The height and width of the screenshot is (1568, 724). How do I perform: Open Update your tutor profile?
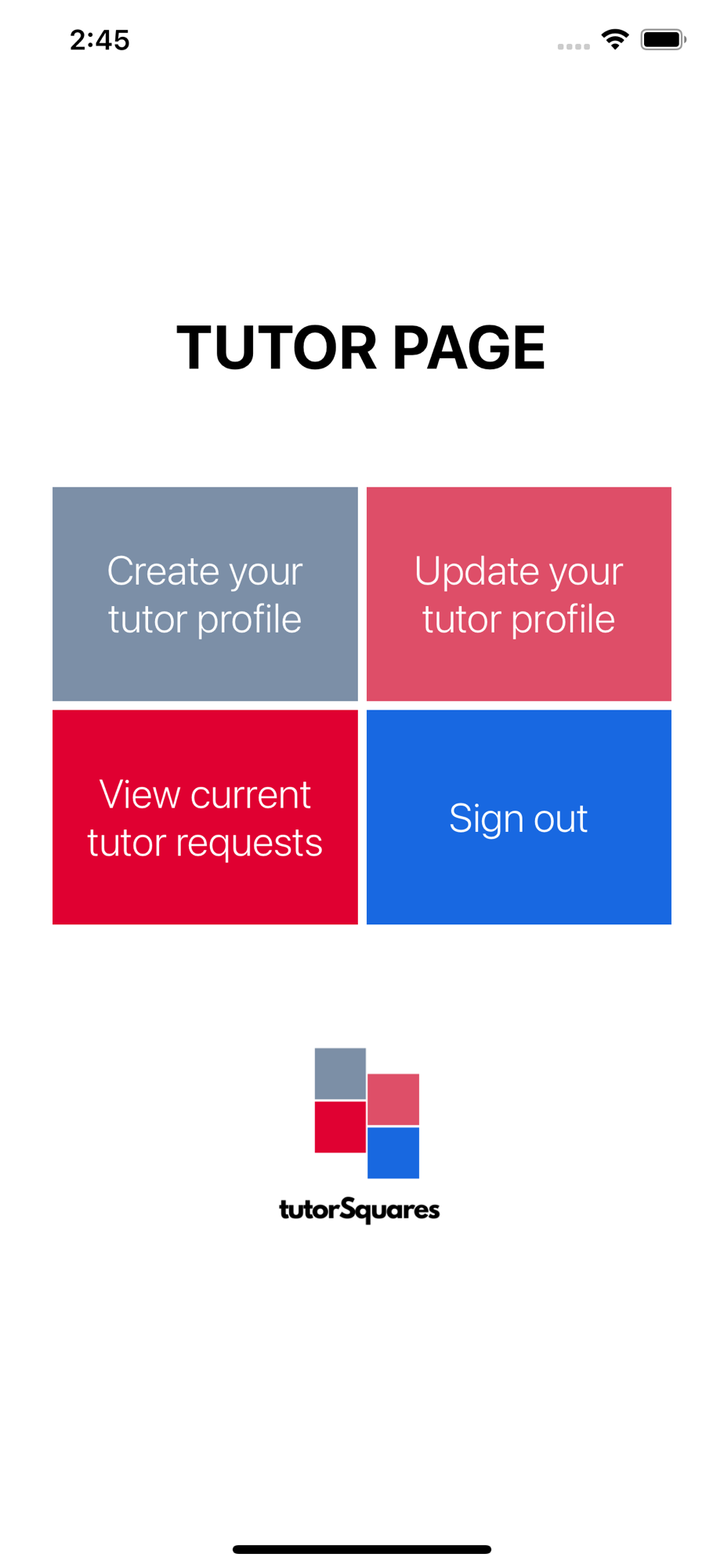[519, 594]
